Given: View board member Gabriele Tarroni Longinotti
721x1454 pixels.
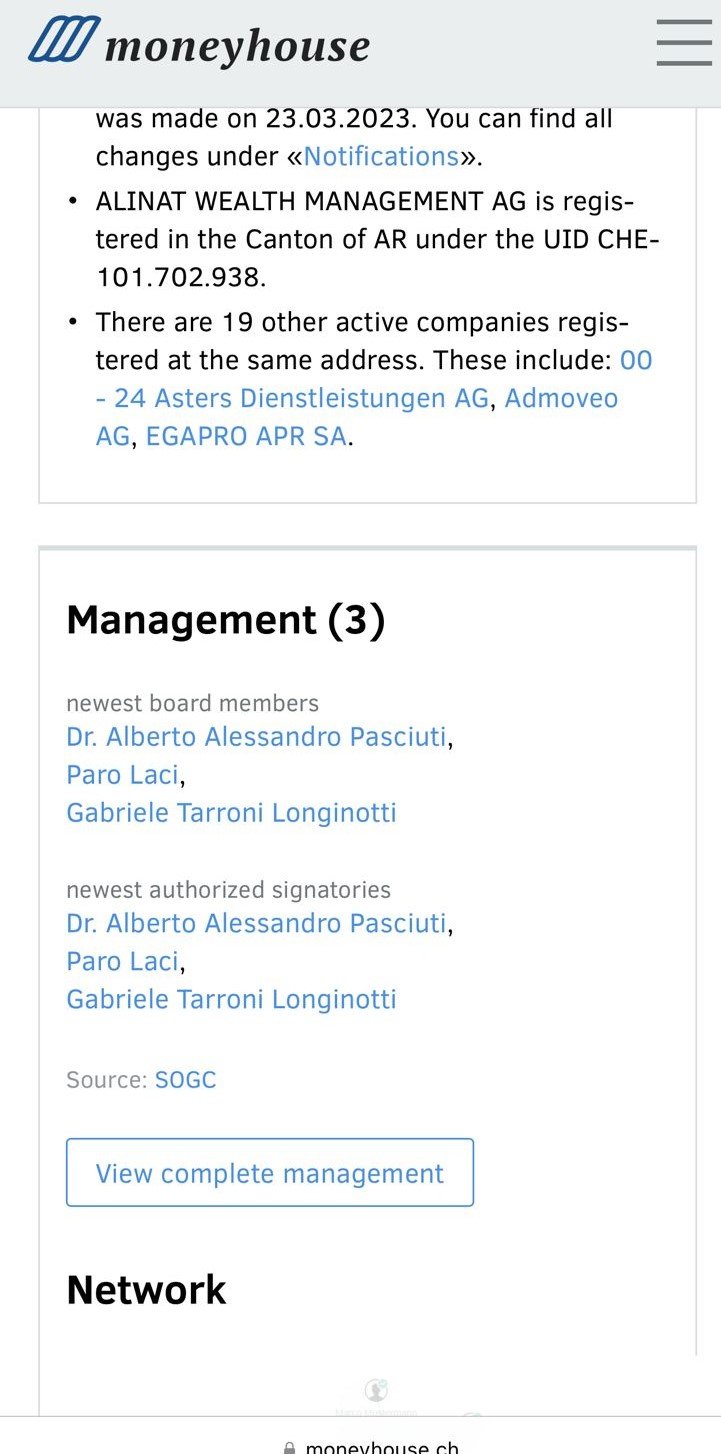Looking at the screenshot, I should coord(231,813).
